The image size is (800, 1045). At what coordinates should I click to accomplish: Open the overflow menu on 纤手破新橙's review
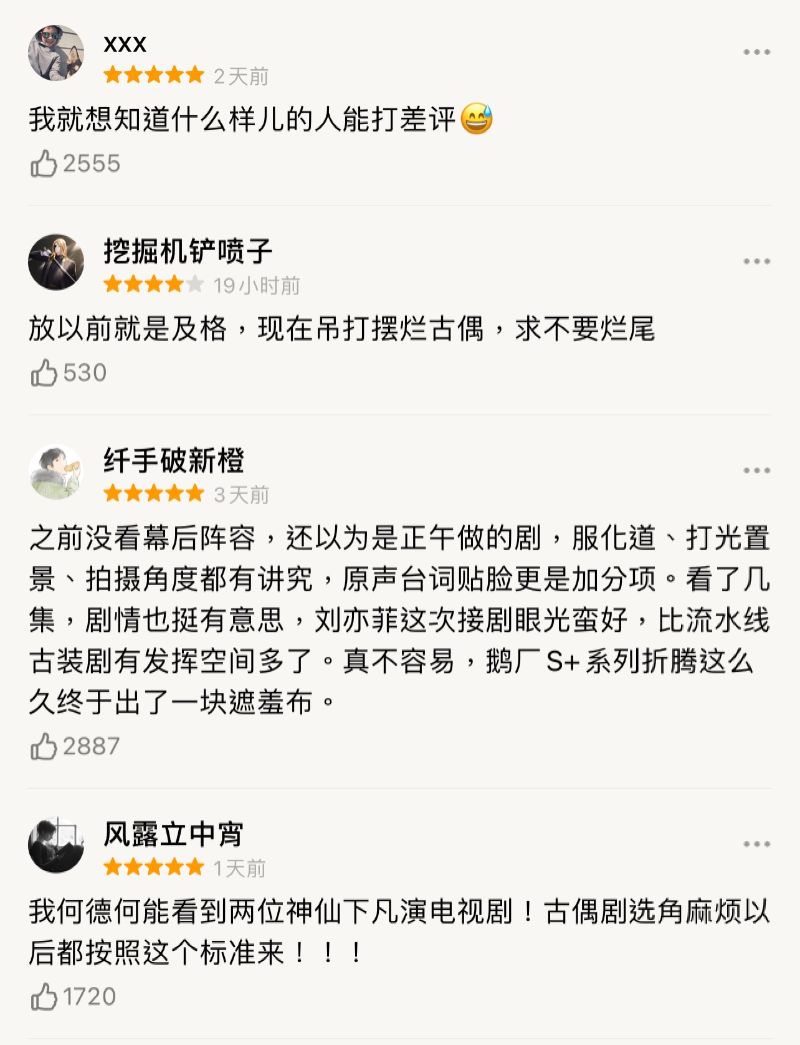coord(756,471)
